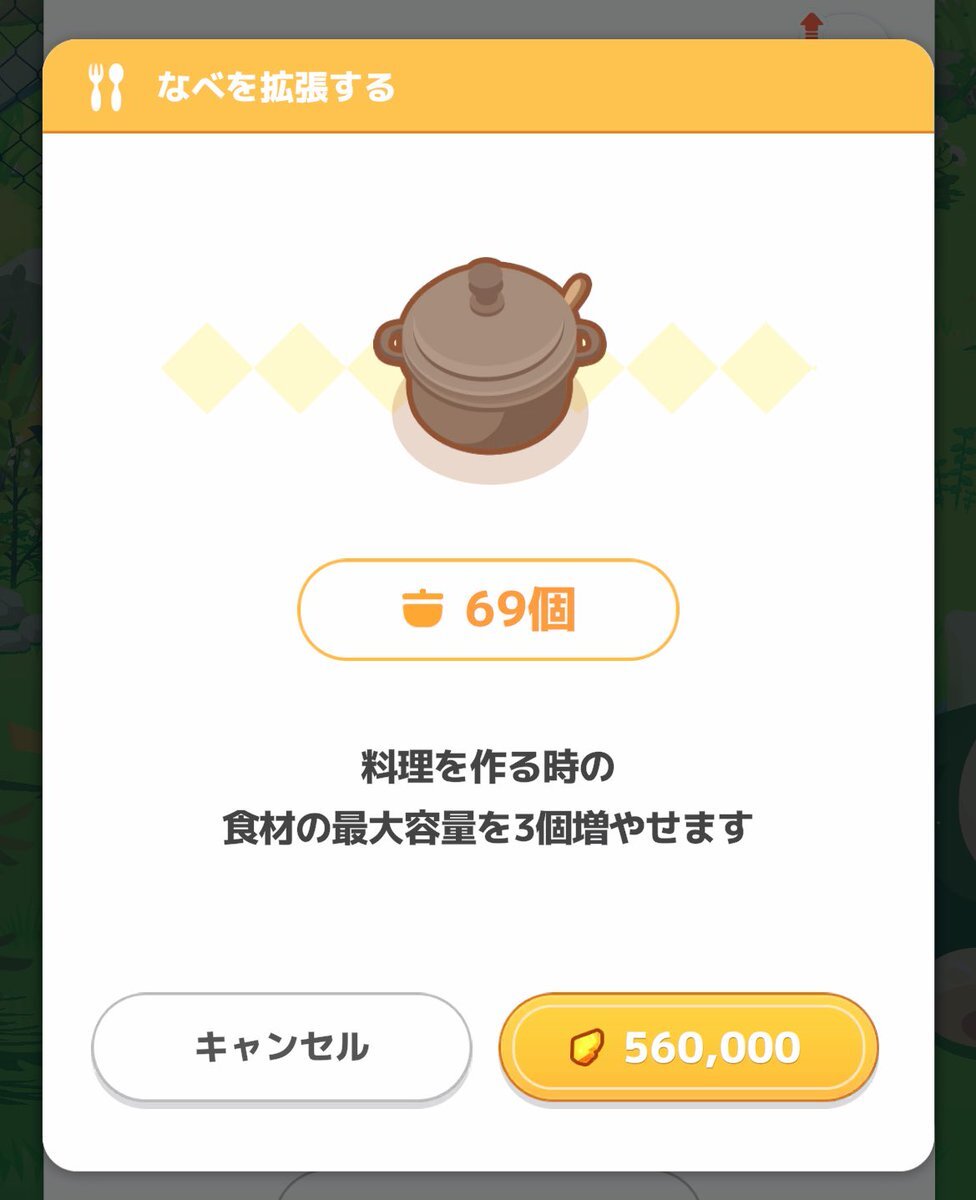Click the gold nugget icon on the price button

589,1046
